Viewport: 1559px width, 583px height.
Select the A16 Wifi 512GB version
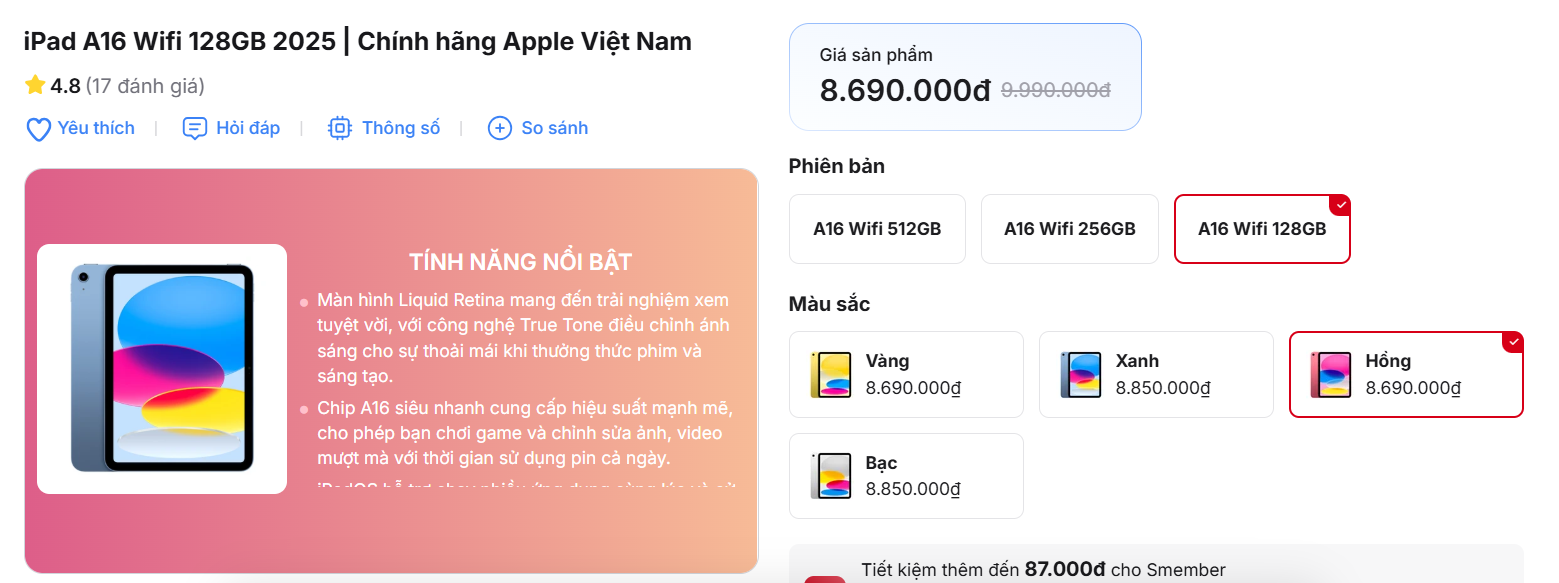[877, 229]
